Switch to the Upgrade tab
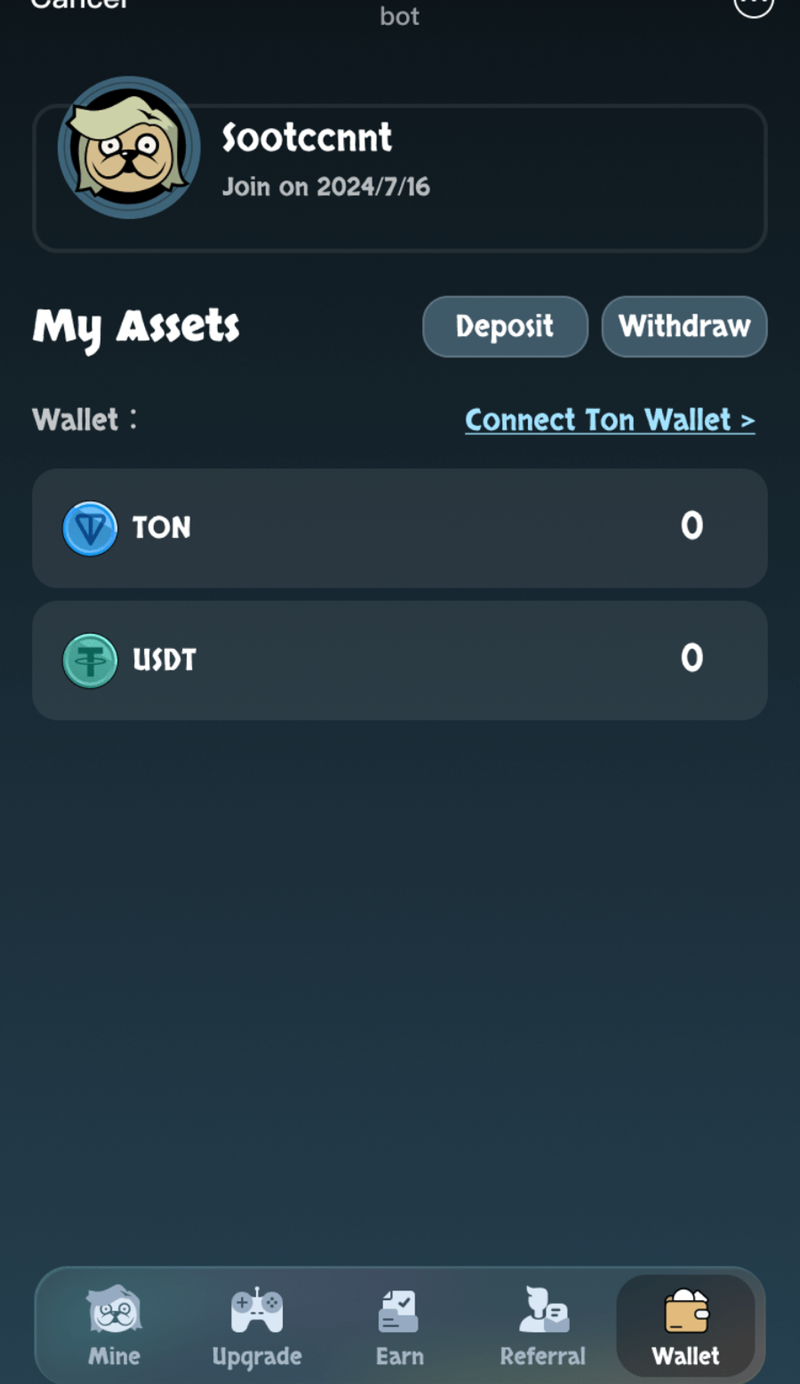800x1384 pixels. [x=257, y=1326]
